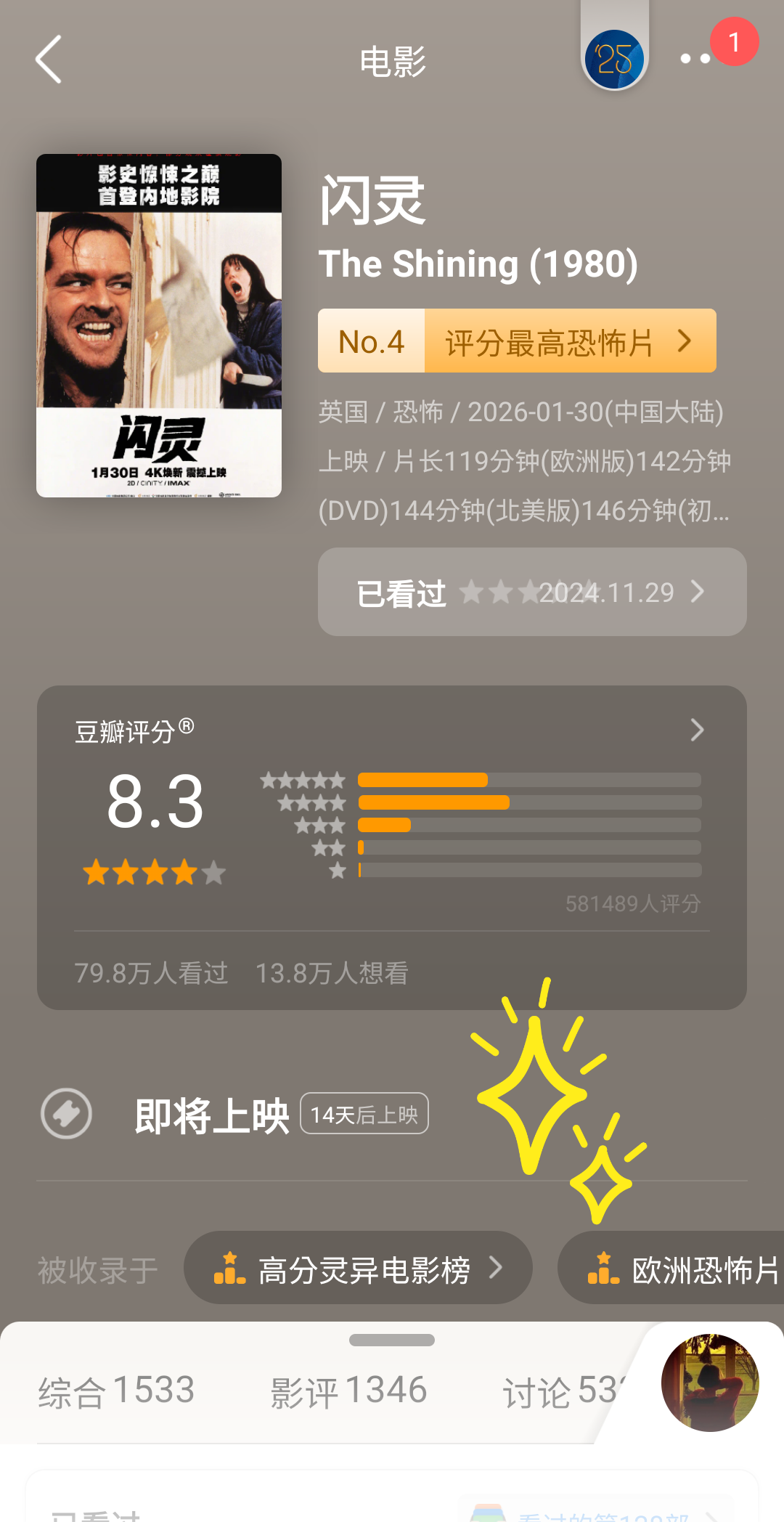Edit my 已看过 rating entry
The width and height of the screenshot is (784, 1522).
[532, 593]
